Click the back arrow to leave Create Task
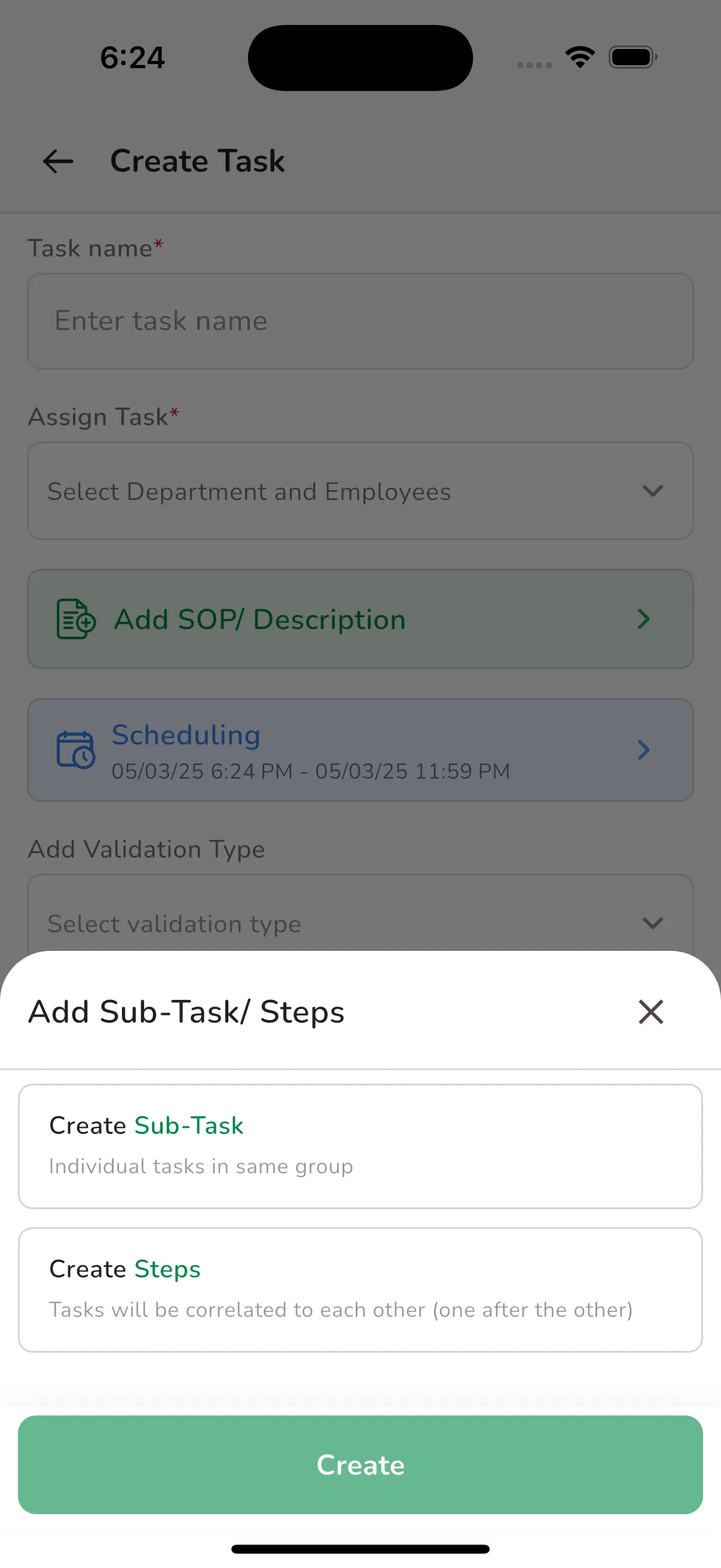The image size is (721, 1568). click(58, 161)
